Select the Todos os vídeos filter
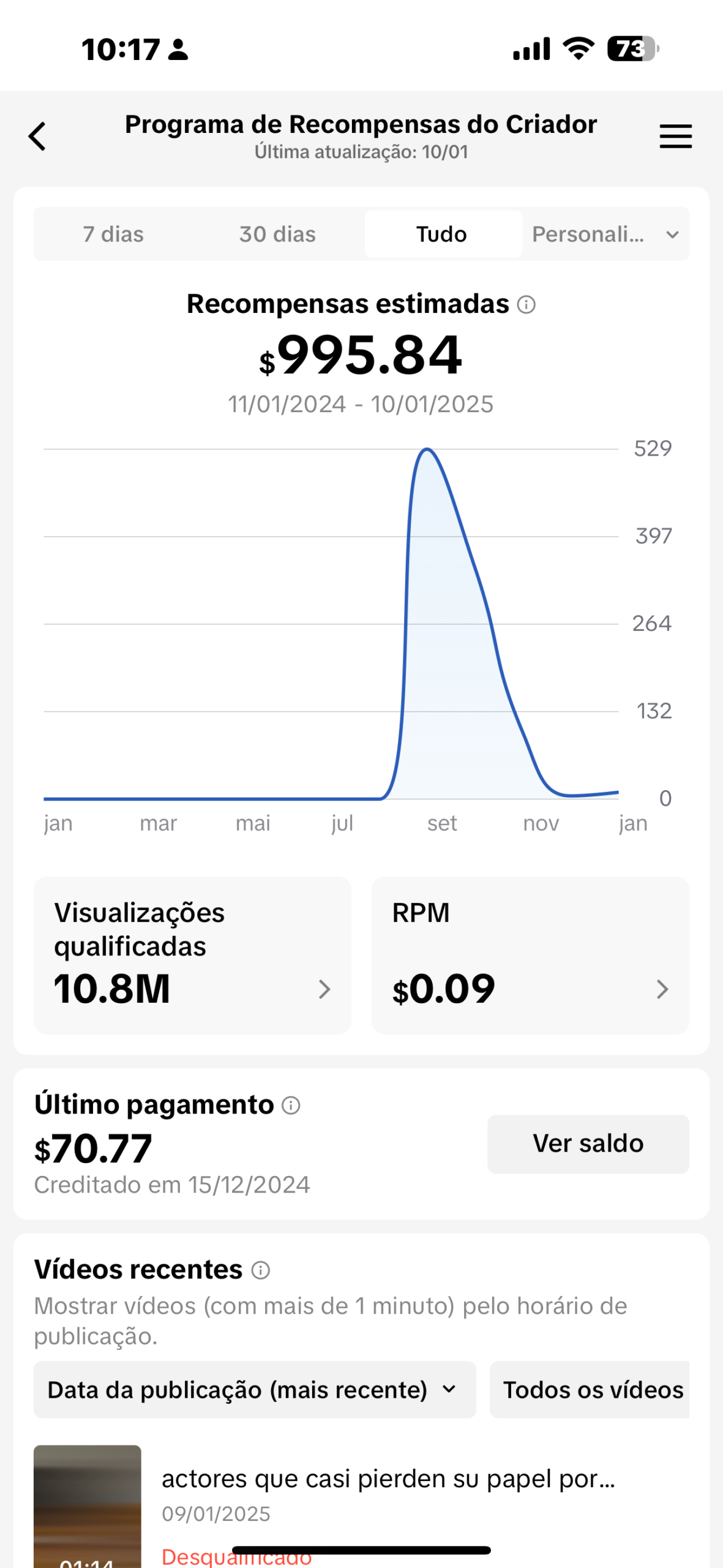 [591, 1390]
